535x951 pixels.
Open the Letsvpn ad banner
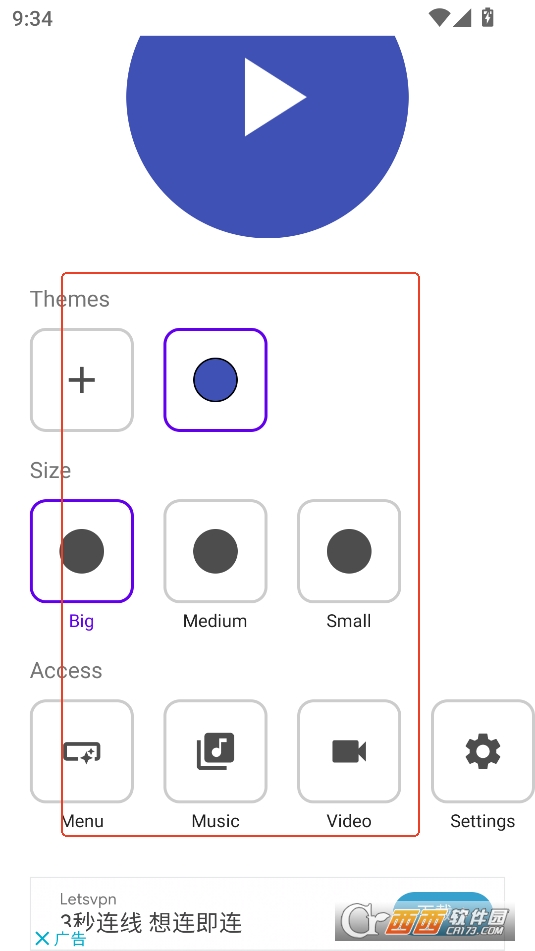[268, 914]
